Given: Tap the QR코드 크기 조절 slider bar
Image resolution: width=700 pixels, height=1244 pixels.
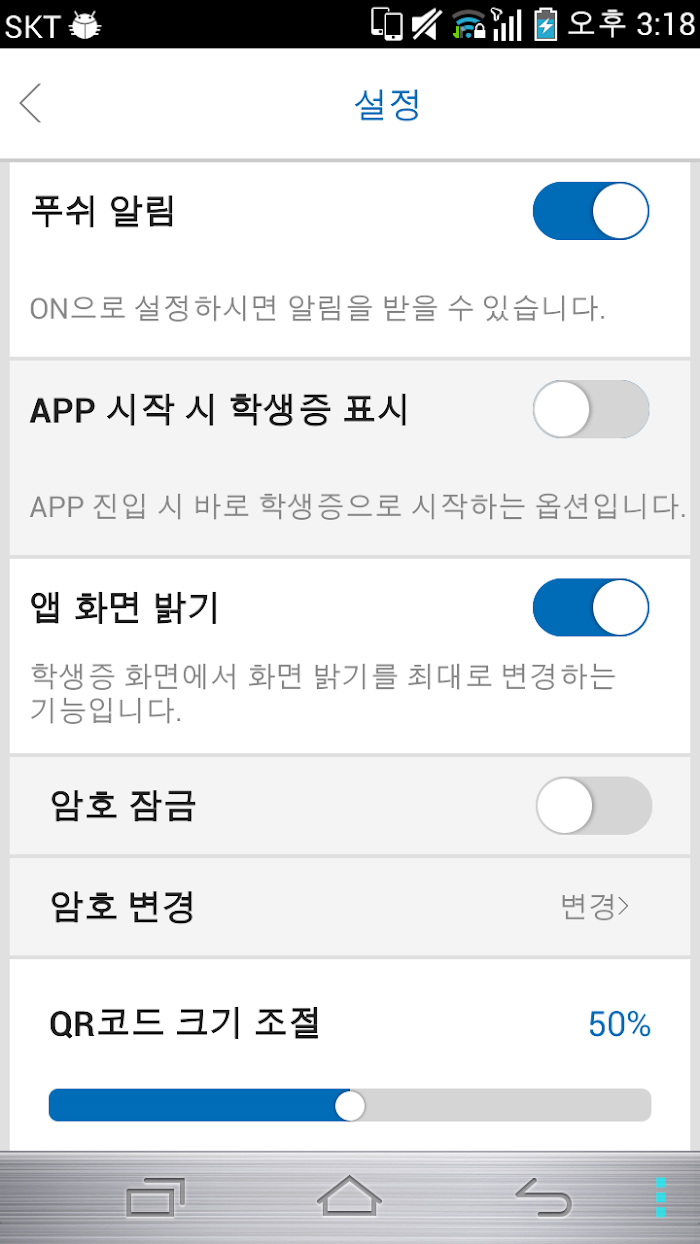Looking at the screenshot, I should click(350, 1105).
